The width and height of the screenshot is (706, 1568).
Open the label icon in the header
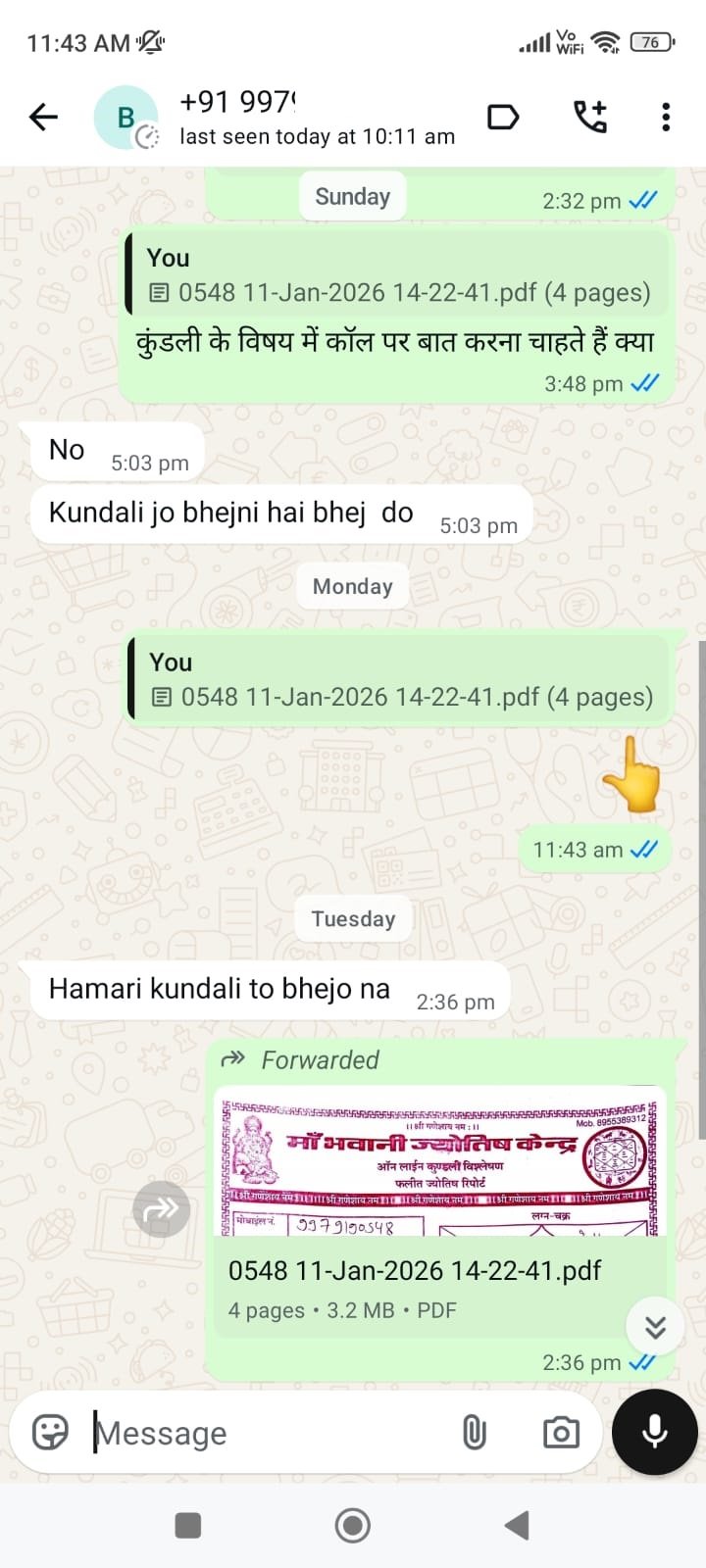coord(503,118)
